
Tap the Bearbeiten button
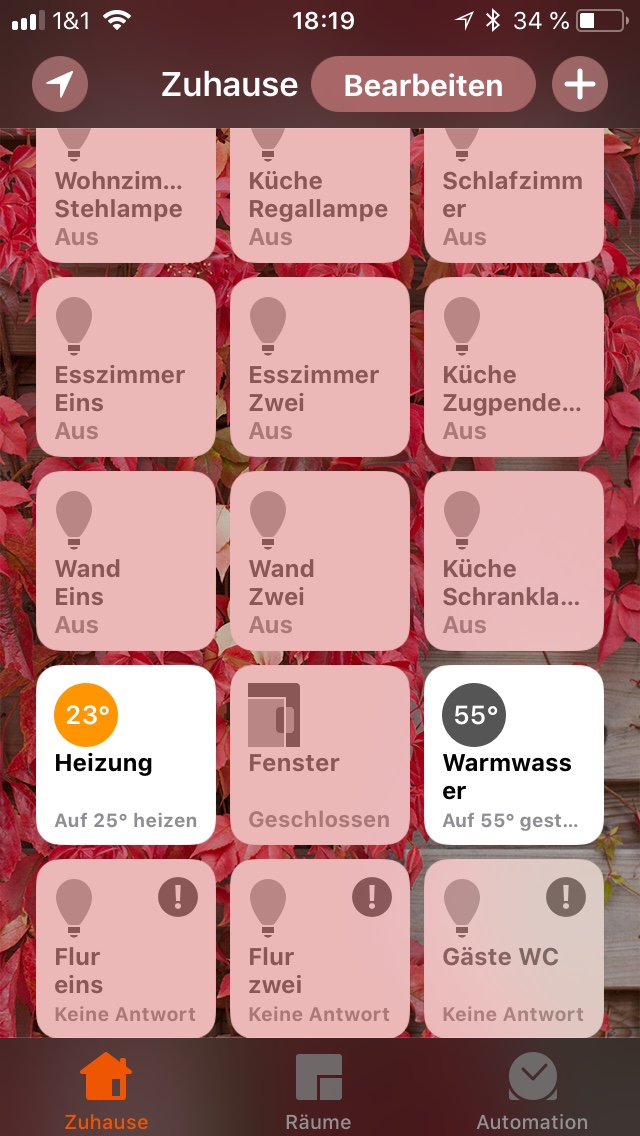coord(423,85)
